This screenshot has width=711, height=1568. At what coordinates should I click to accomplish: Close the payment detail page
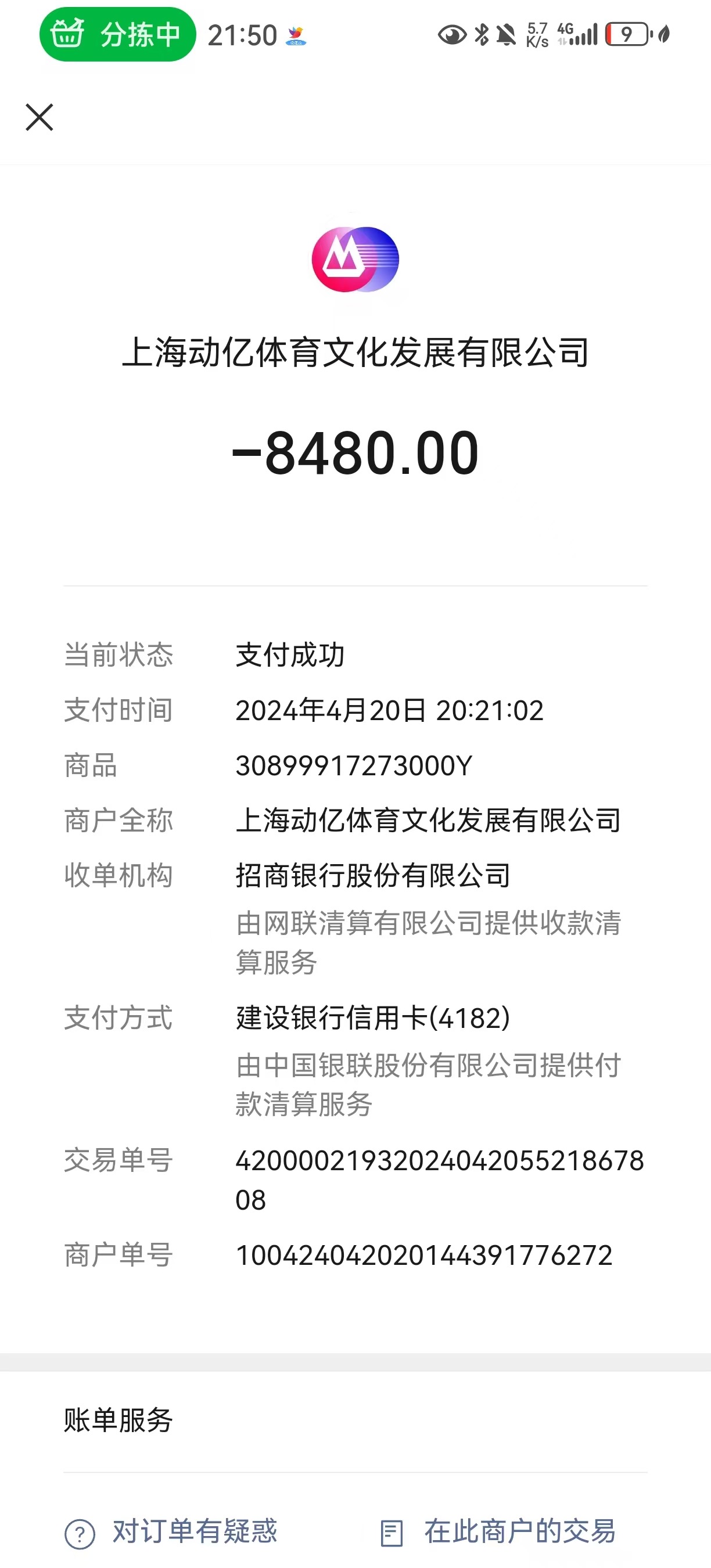point(39,117)
